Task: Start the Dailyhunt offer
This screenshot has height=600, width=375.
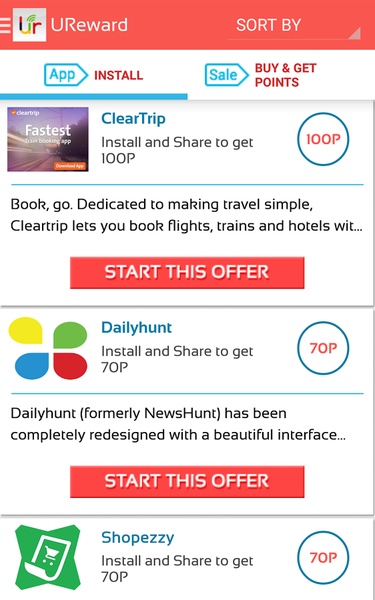Action: (x=187, y=481)
